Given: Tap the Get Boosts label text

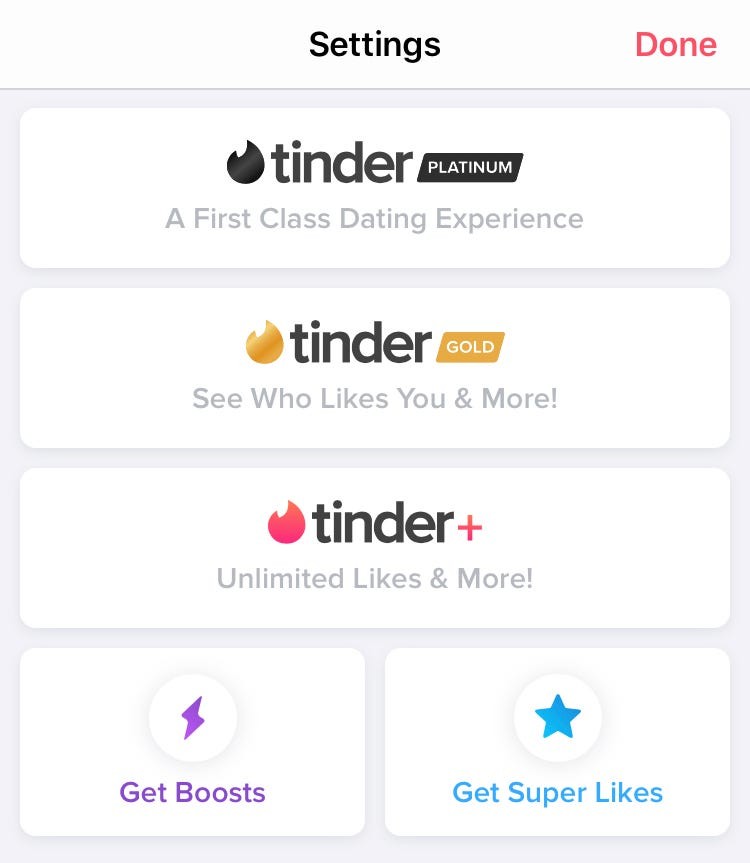Looking at the screenshot, I should (192, 792).
